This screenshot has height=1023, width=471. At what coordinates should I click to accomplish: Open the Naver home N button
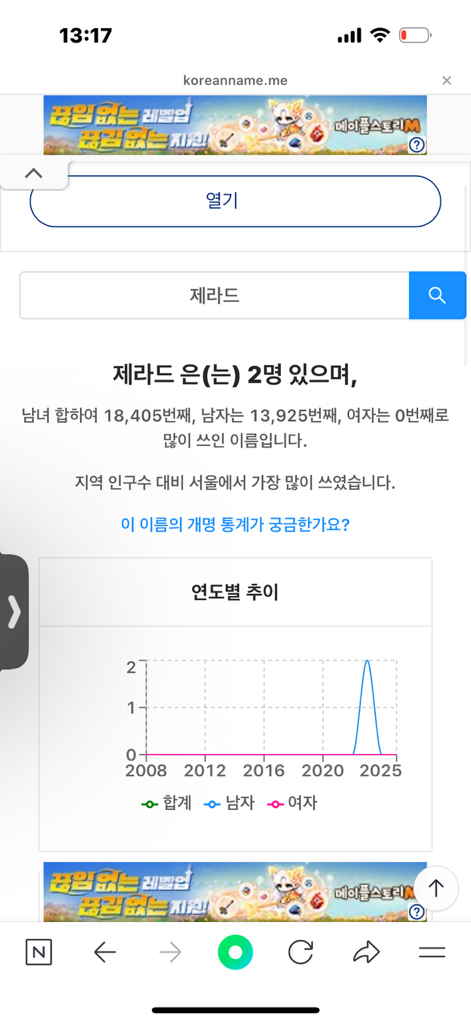click(38, 953)
